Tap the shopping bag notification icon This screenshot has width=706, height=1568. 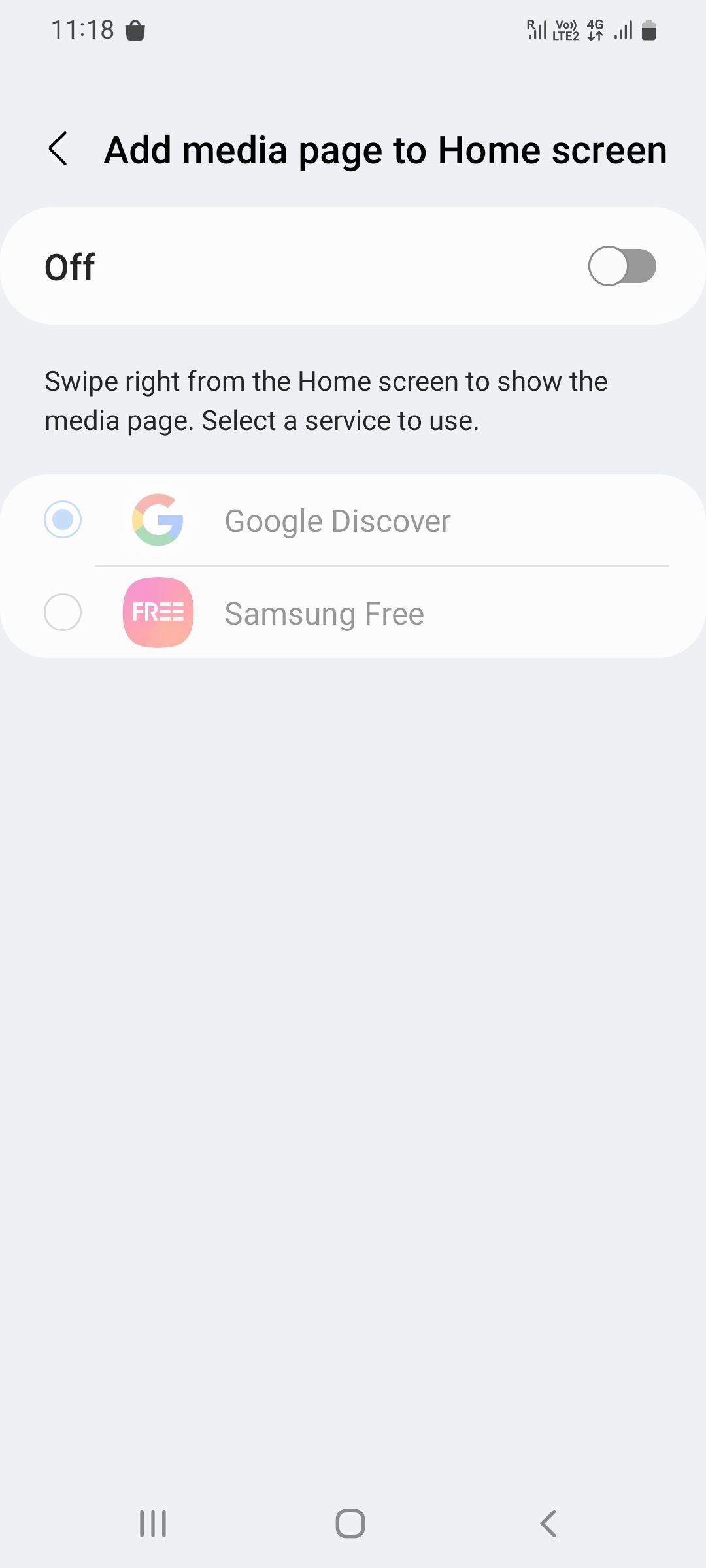(135, 29)
